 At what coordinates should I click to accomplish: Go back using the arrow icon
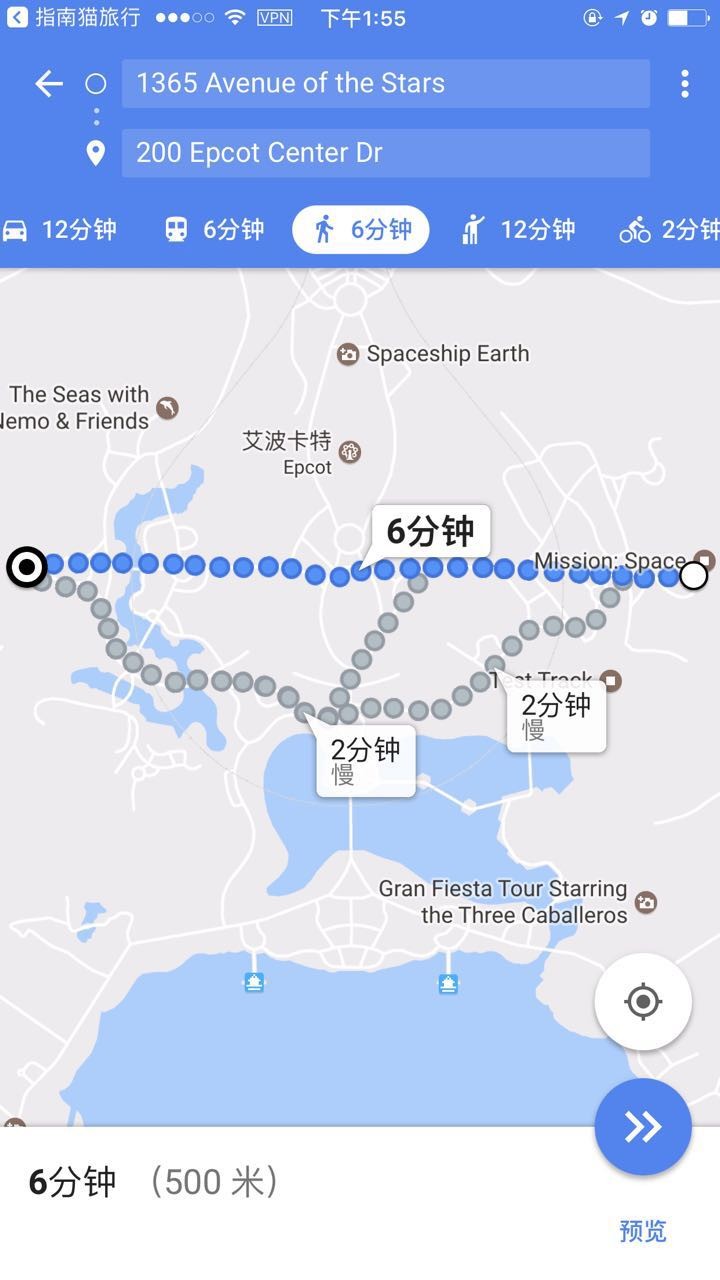(x=49, y=84)
